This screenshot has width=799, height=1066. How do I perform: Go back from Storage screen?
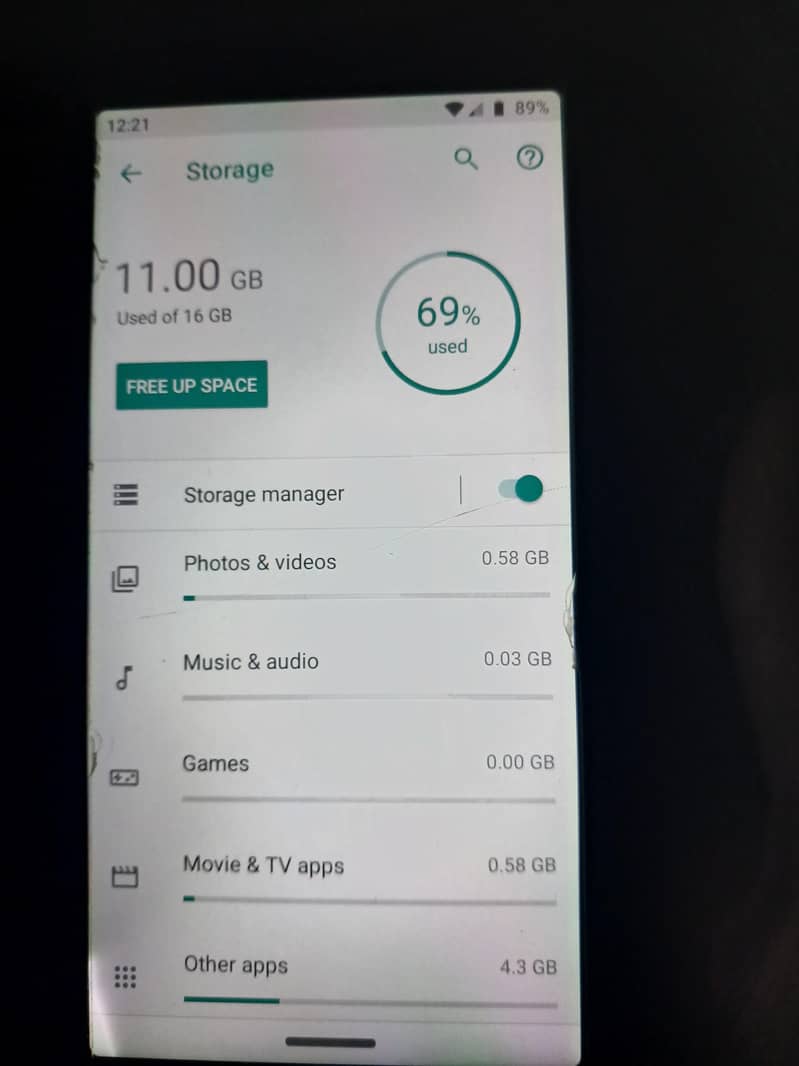[x=130, y=174]
